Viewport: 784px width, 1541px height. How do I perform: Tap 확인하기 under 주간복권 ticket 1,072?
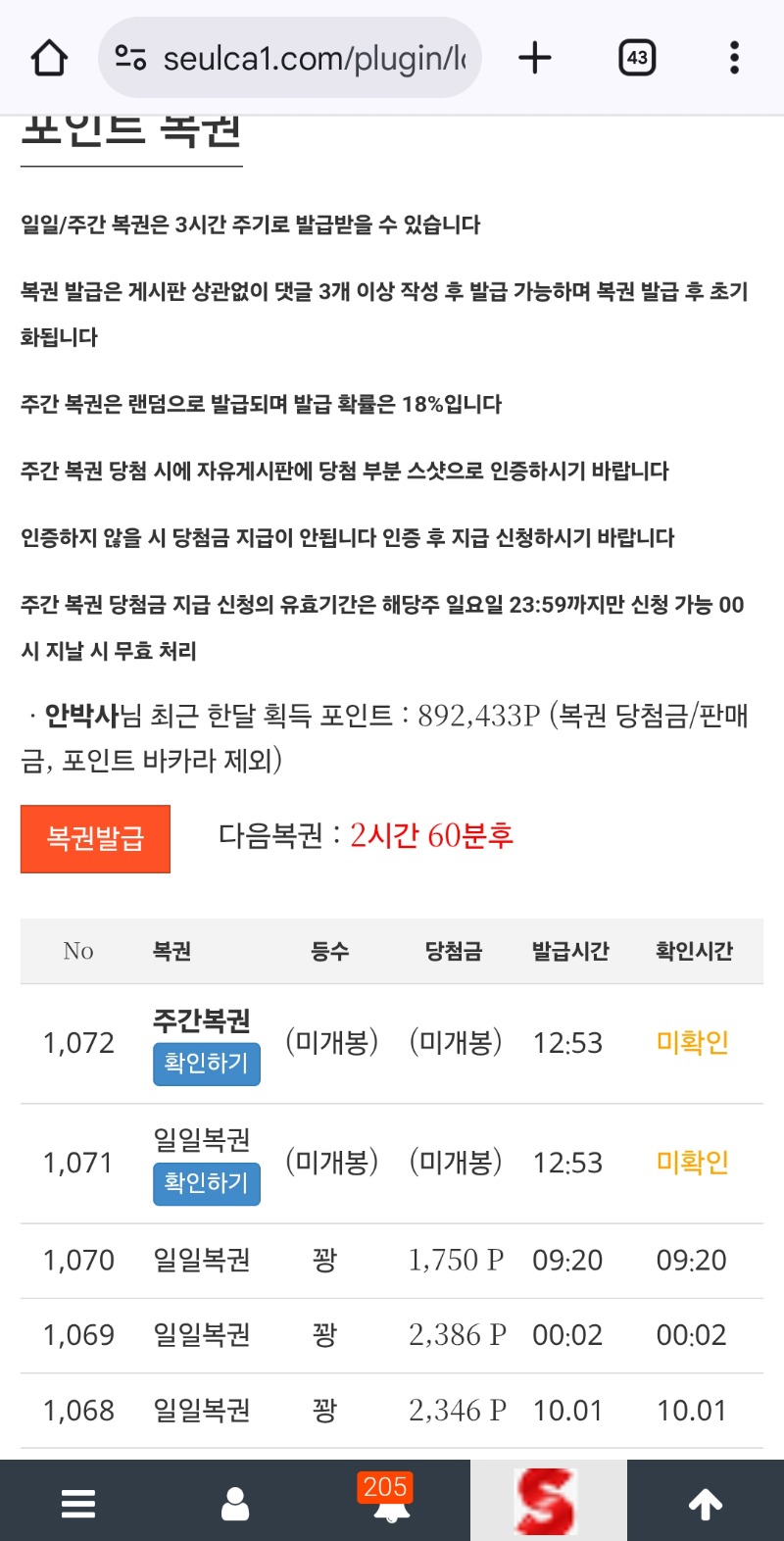(206, 1064)
